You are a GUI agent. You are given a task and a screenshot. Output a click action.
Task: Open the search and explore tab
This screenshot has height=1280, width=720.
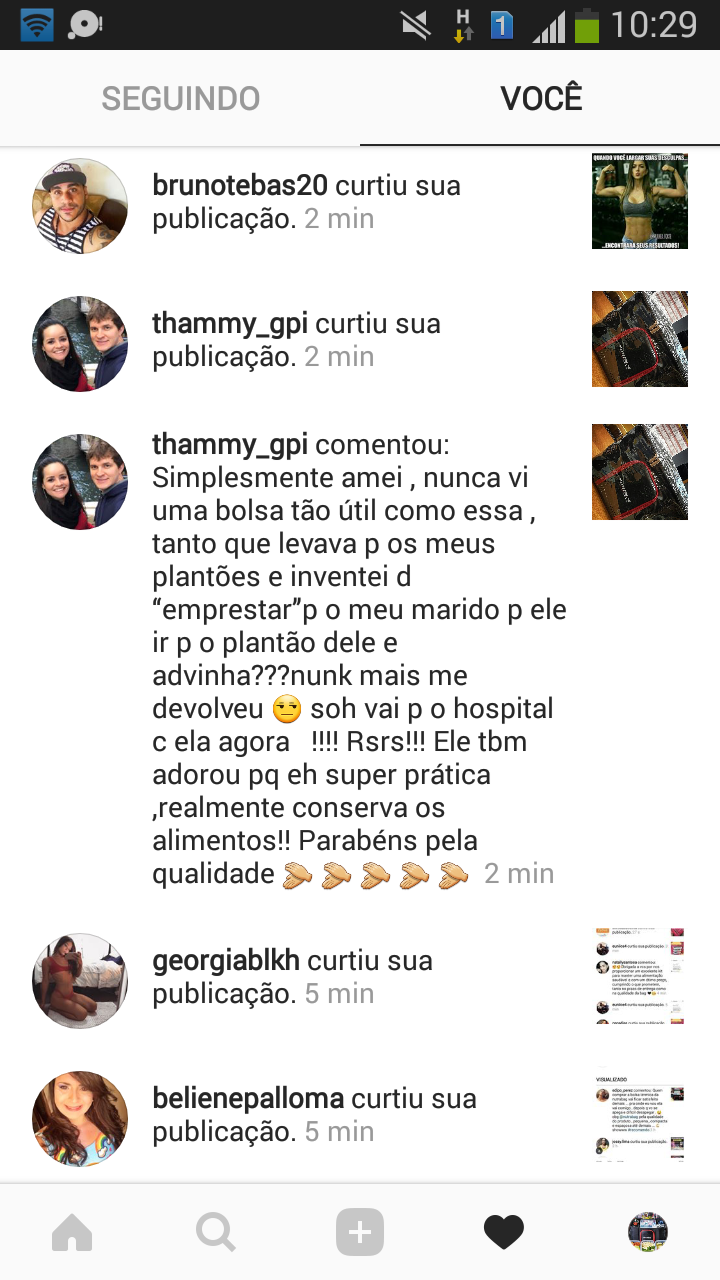click(216, 1233)
